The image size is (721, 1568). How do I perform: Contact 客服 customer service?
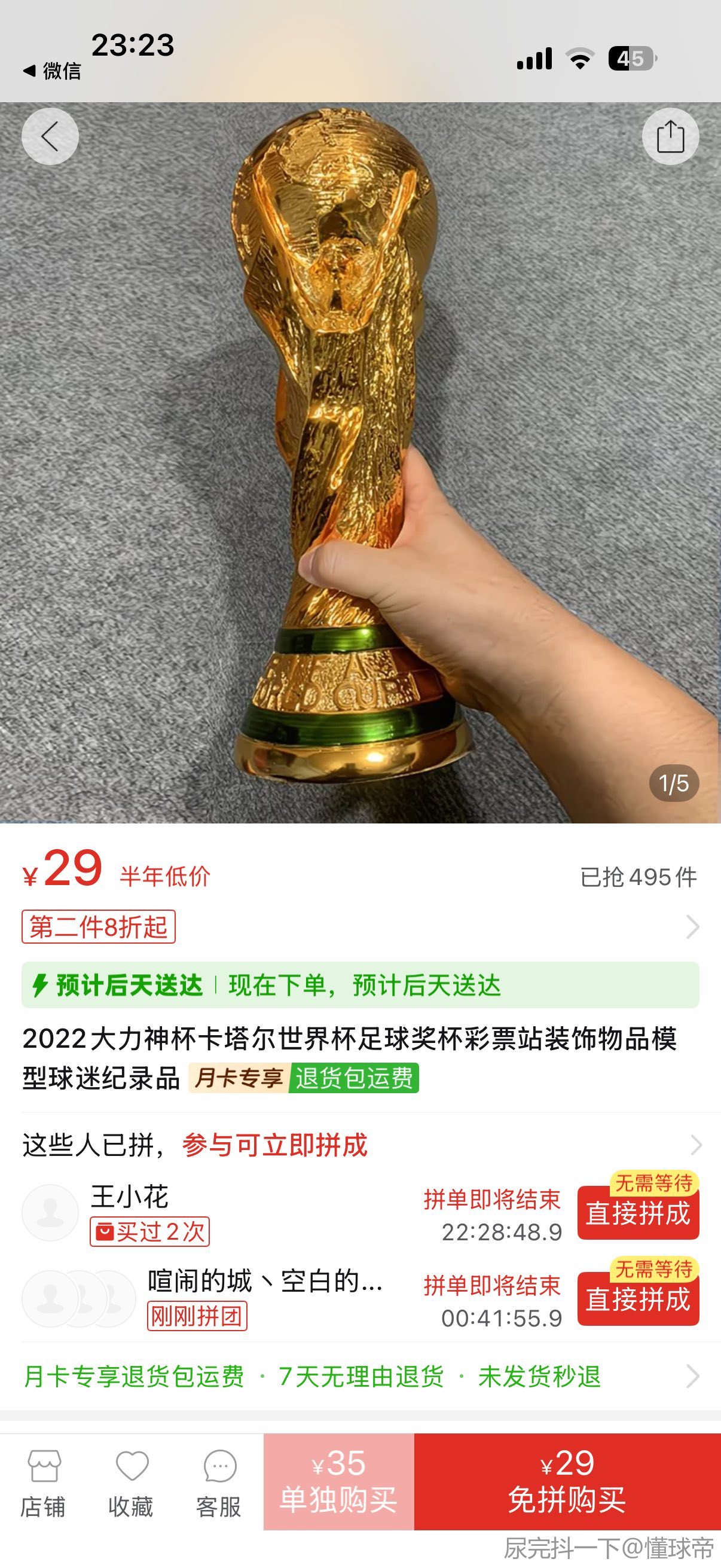click(219, 1483)
